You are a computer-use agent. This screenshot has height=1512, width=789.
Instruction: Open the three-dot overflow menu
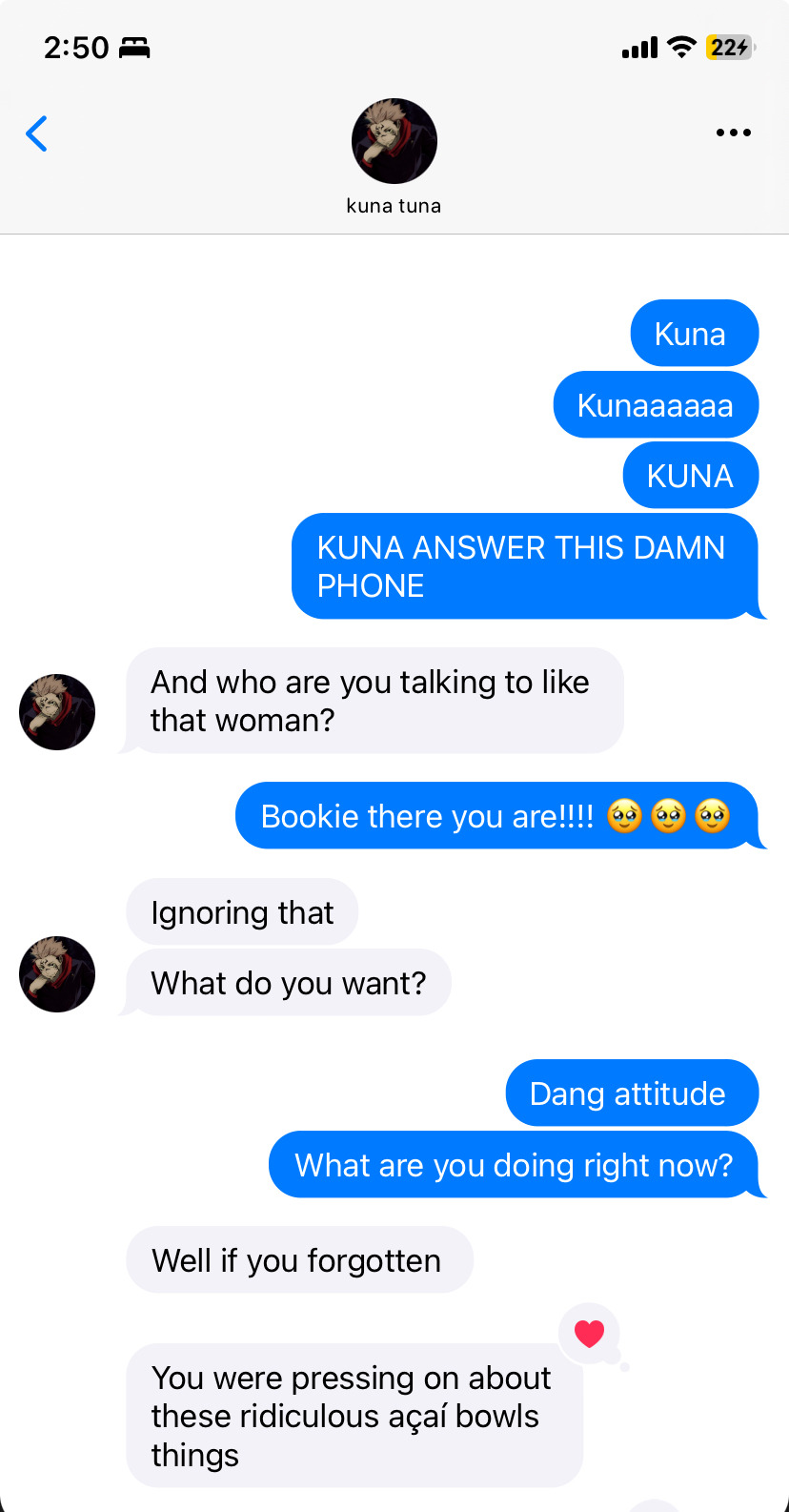[733, 133]
